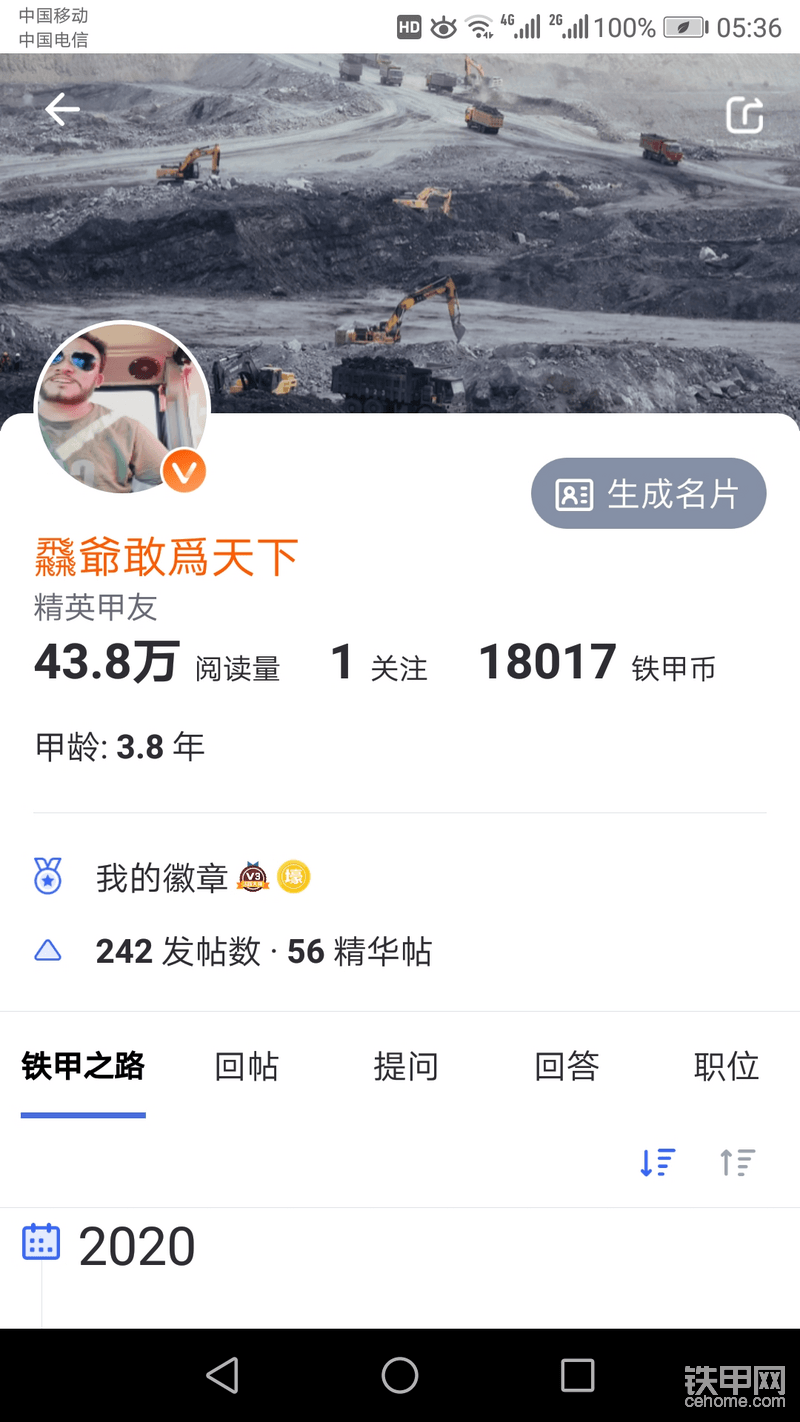Tap the 生成名片 button
The image size is (800, 1422).
(x=649, y=494)
